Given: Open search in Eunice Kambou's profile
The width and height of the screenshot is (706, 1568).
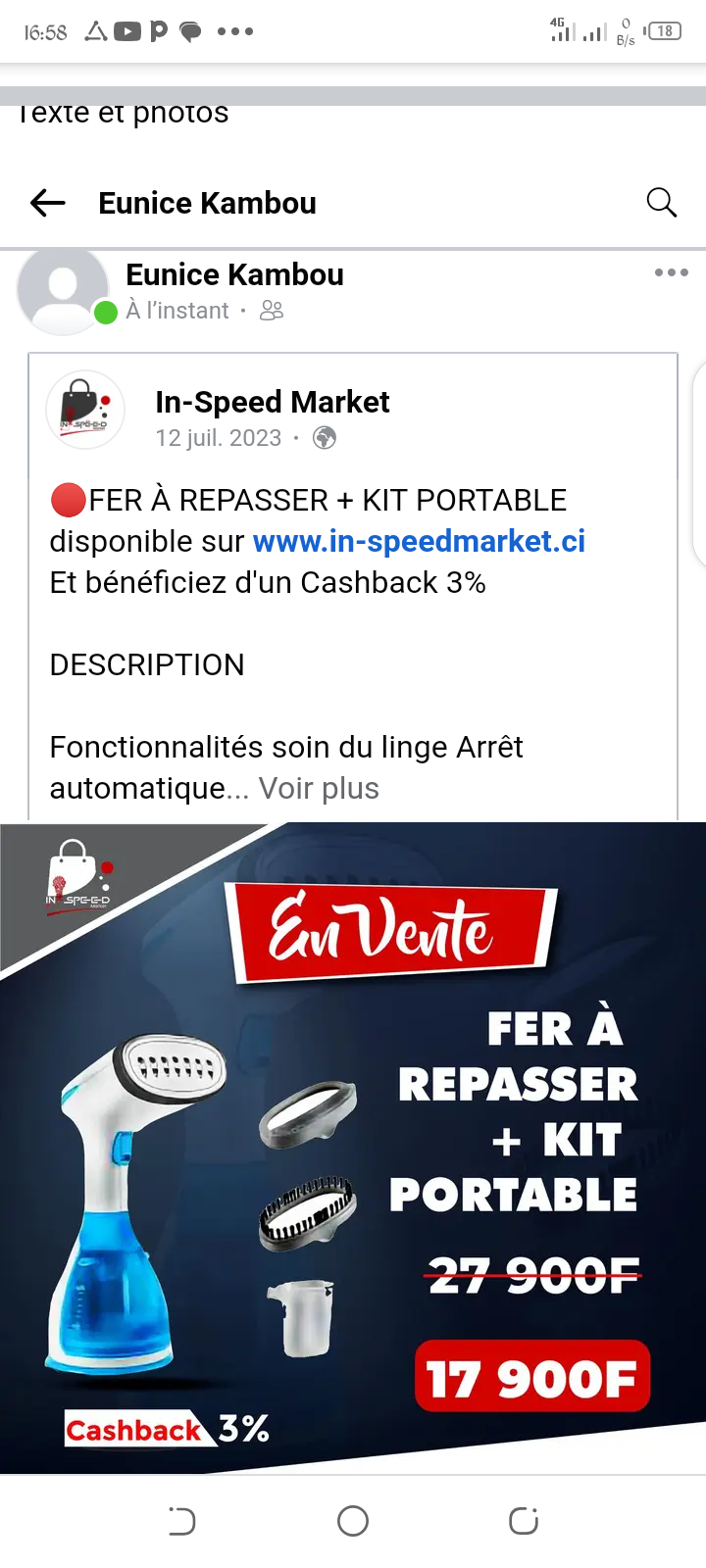Looking at the screenshot, I should pyautogui.click(x=662, y=203).
